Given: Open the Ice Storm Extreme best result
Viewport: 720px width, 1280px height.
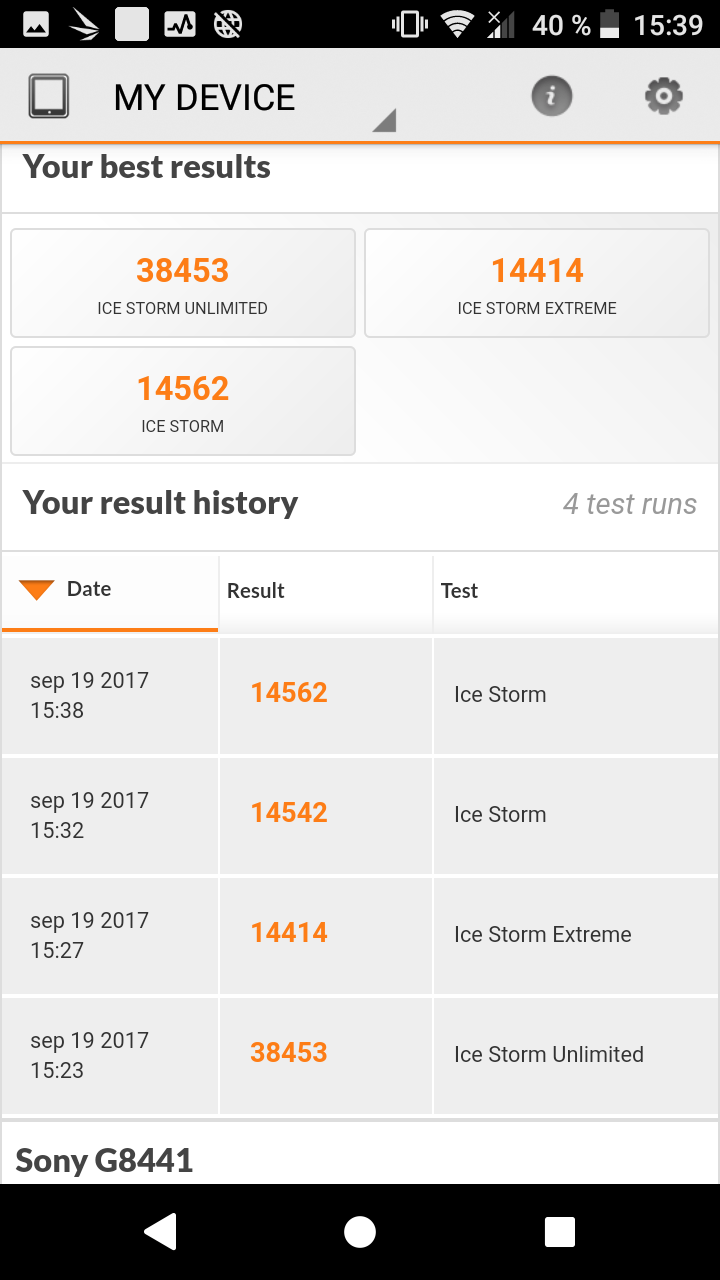Looking at the screenshot, I should (x=537, y=283).
